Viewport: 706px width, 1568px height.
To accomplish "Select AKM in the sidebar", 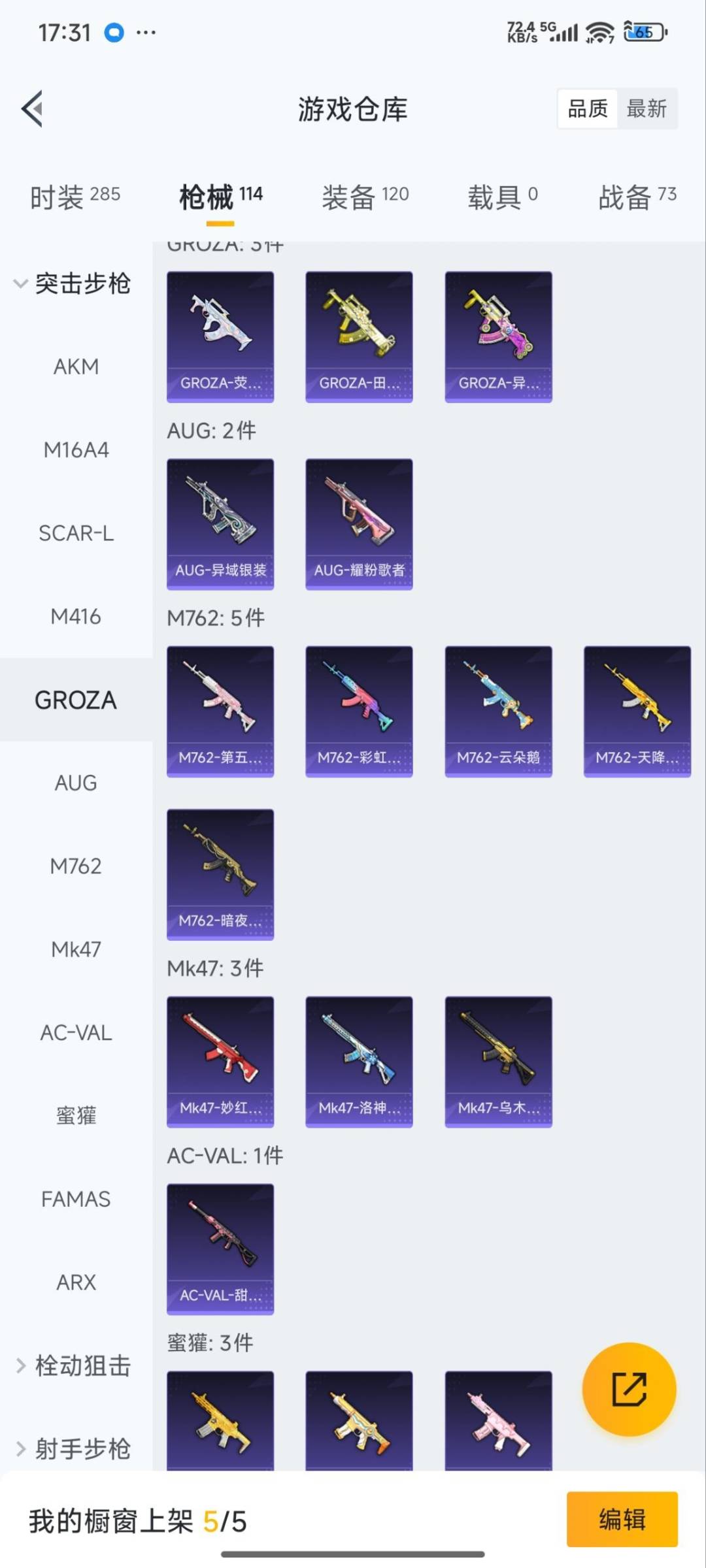I will tap(76, 367).
